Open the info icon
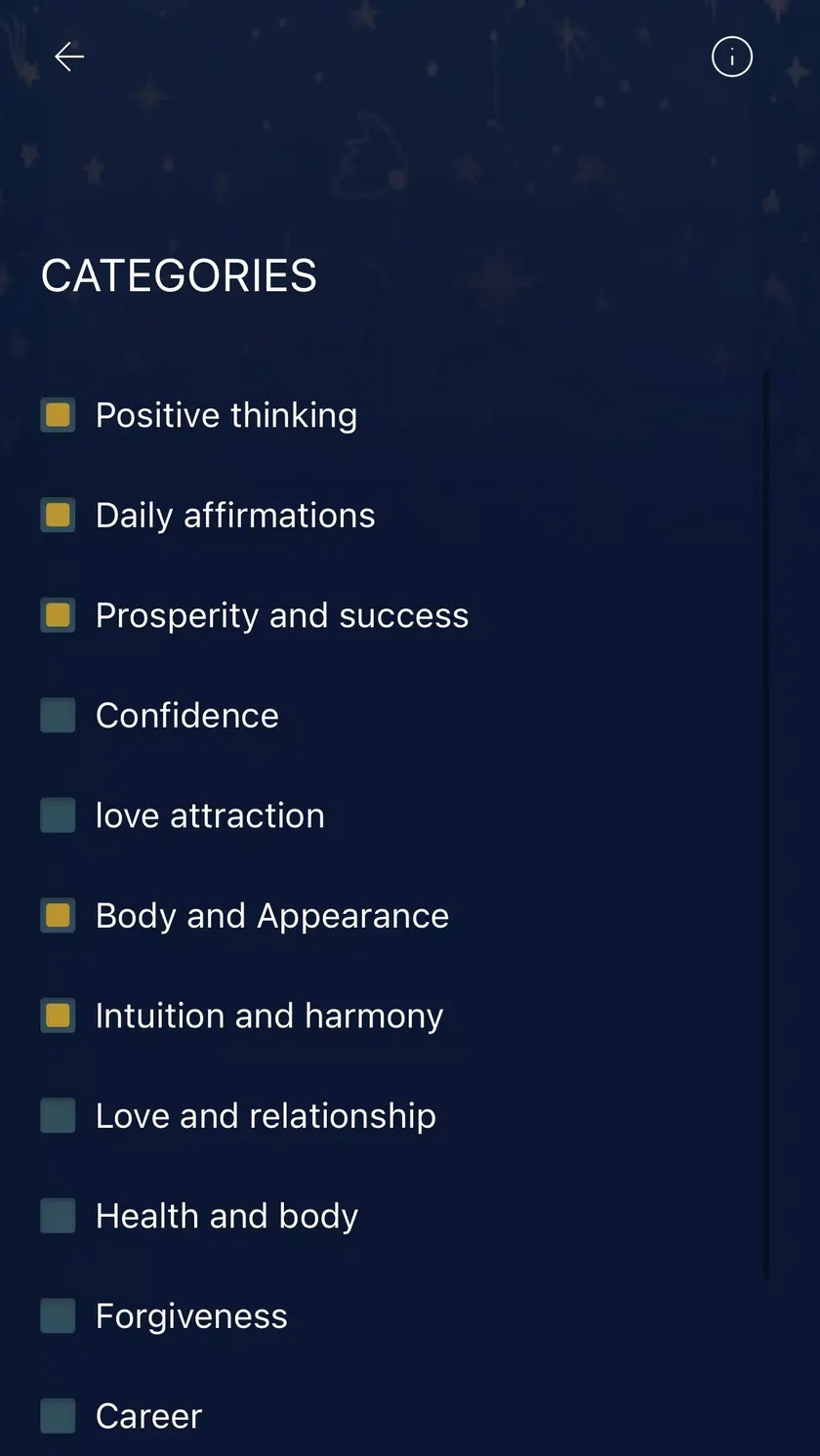This screenshot has width=820, height=1456. [732, 57]
